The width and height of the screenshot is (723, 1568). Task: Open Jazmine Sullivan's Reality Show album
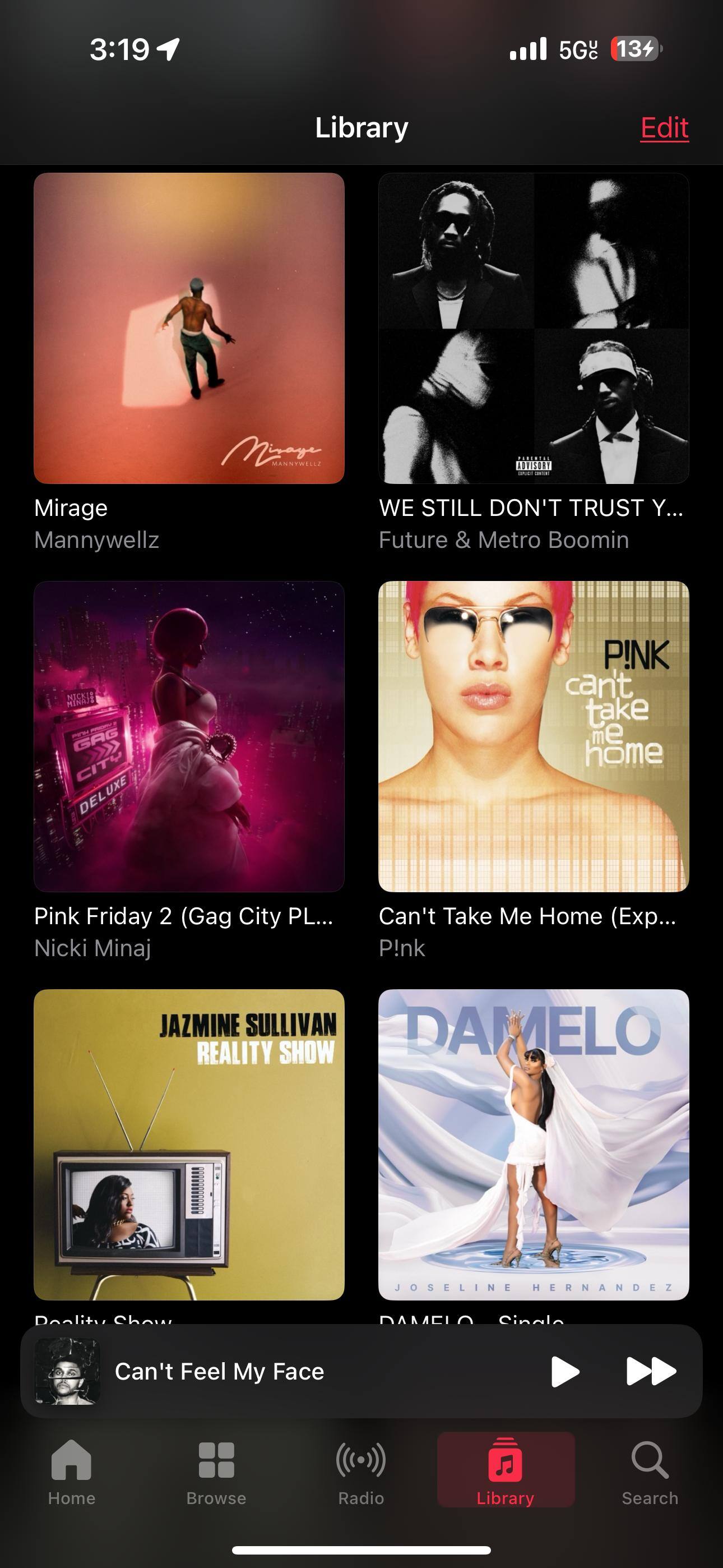coord(189,1145)
